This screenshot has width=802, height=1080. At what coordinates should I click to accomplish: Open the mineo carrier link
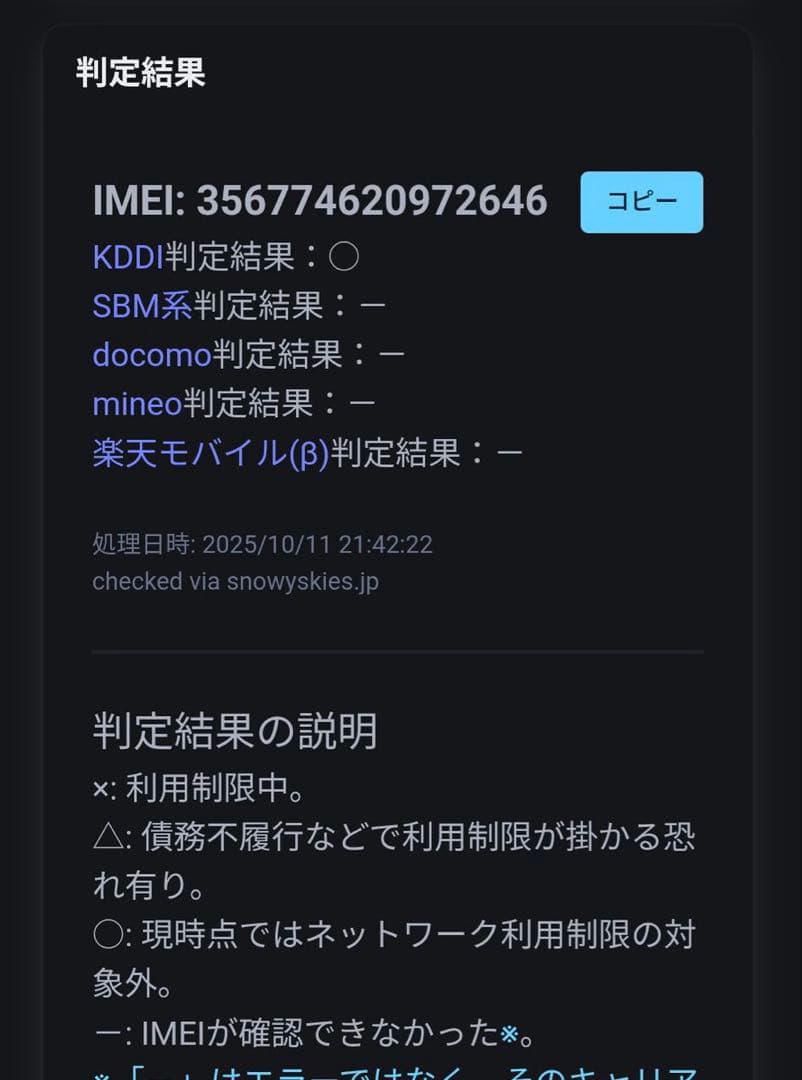tap(138, 403)
